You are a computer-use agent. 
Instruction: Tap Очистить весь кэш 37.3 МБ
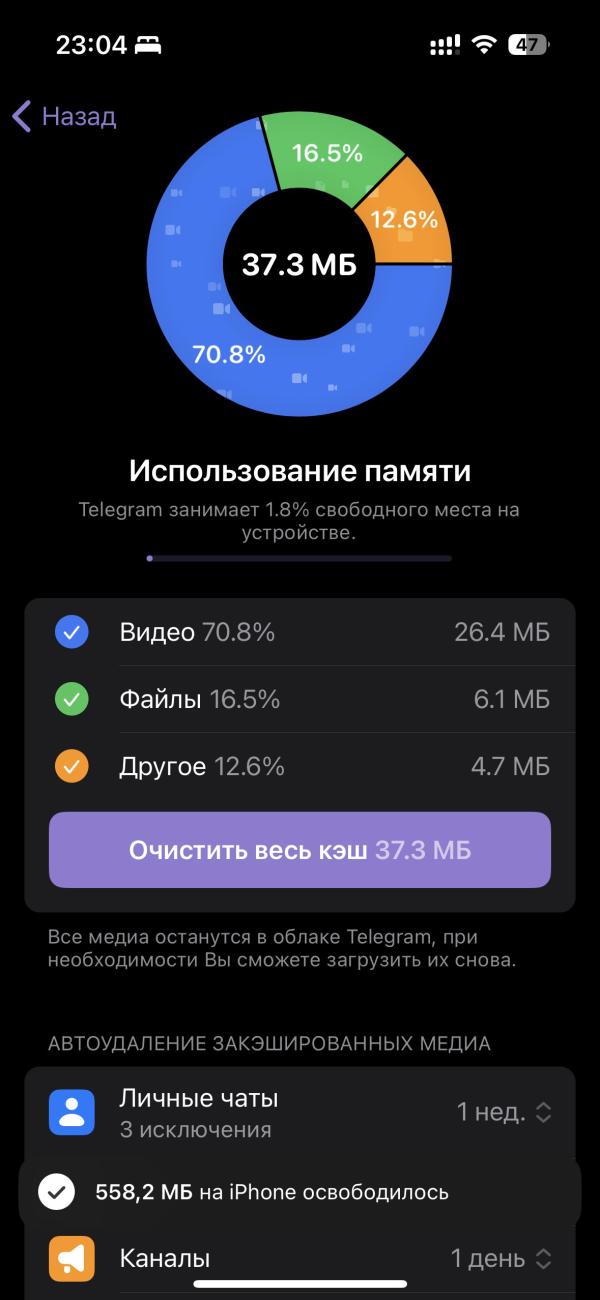[x=300, y=850]
